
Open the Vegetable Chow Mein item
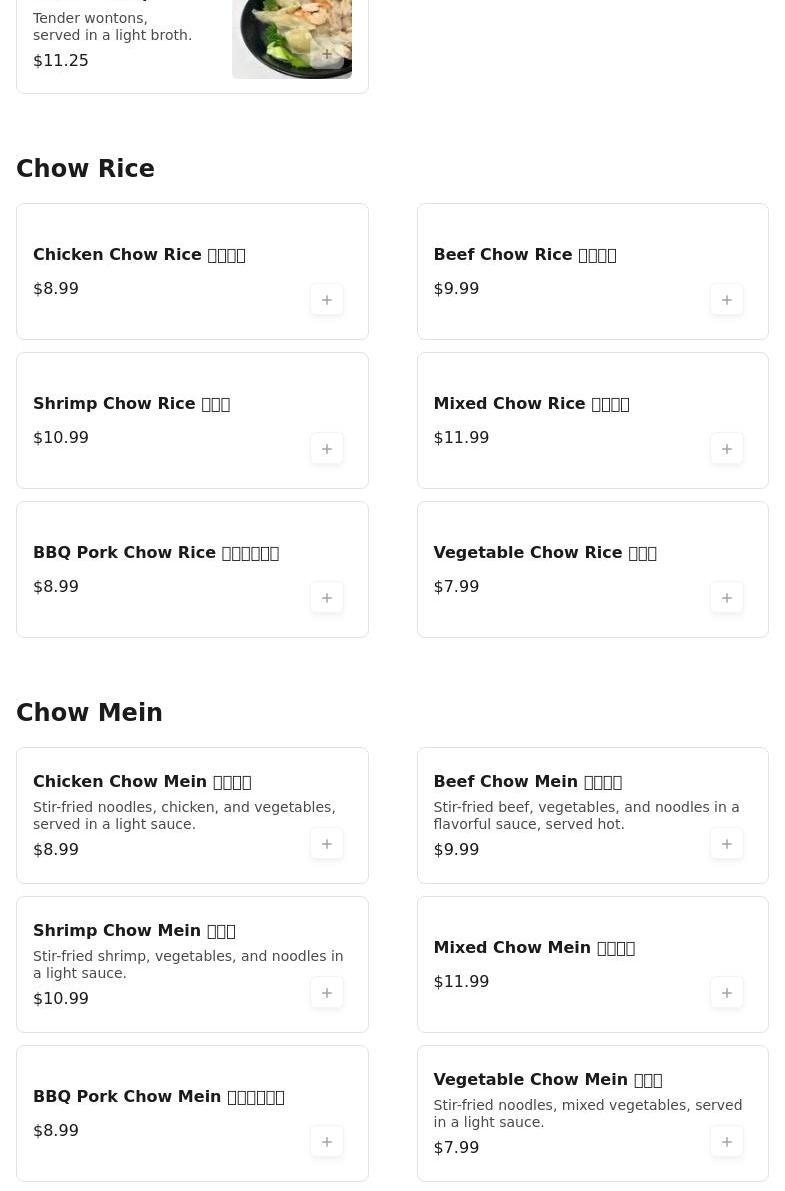(x=547, y=1079)
